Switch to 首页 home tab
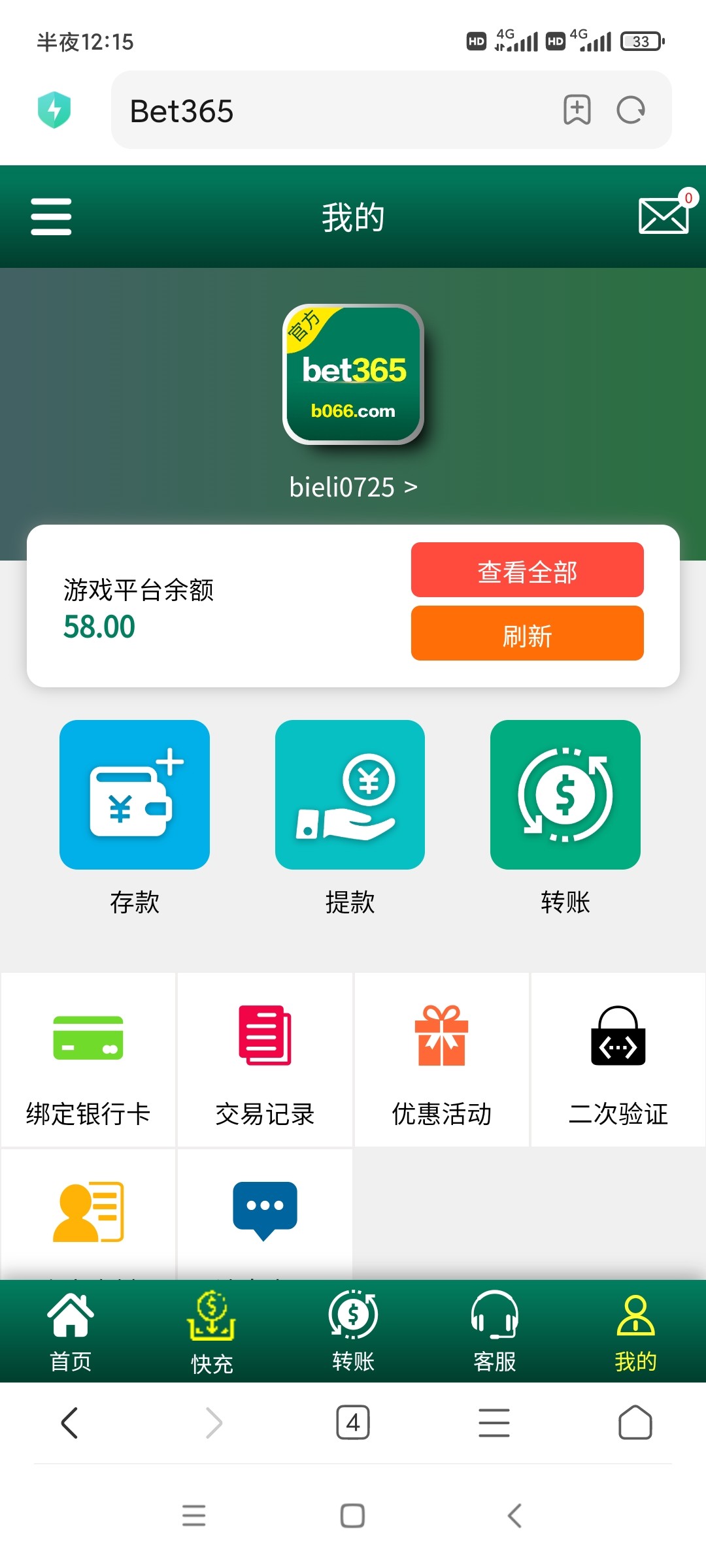Screen dimensions: 706x1568 [71, 1331]
